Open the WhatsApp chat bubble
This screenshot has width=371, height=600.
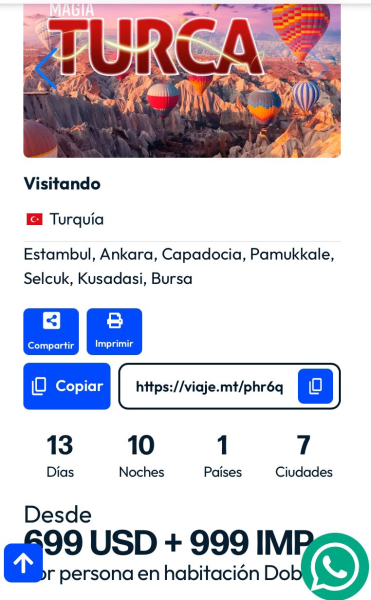(335, 566)
